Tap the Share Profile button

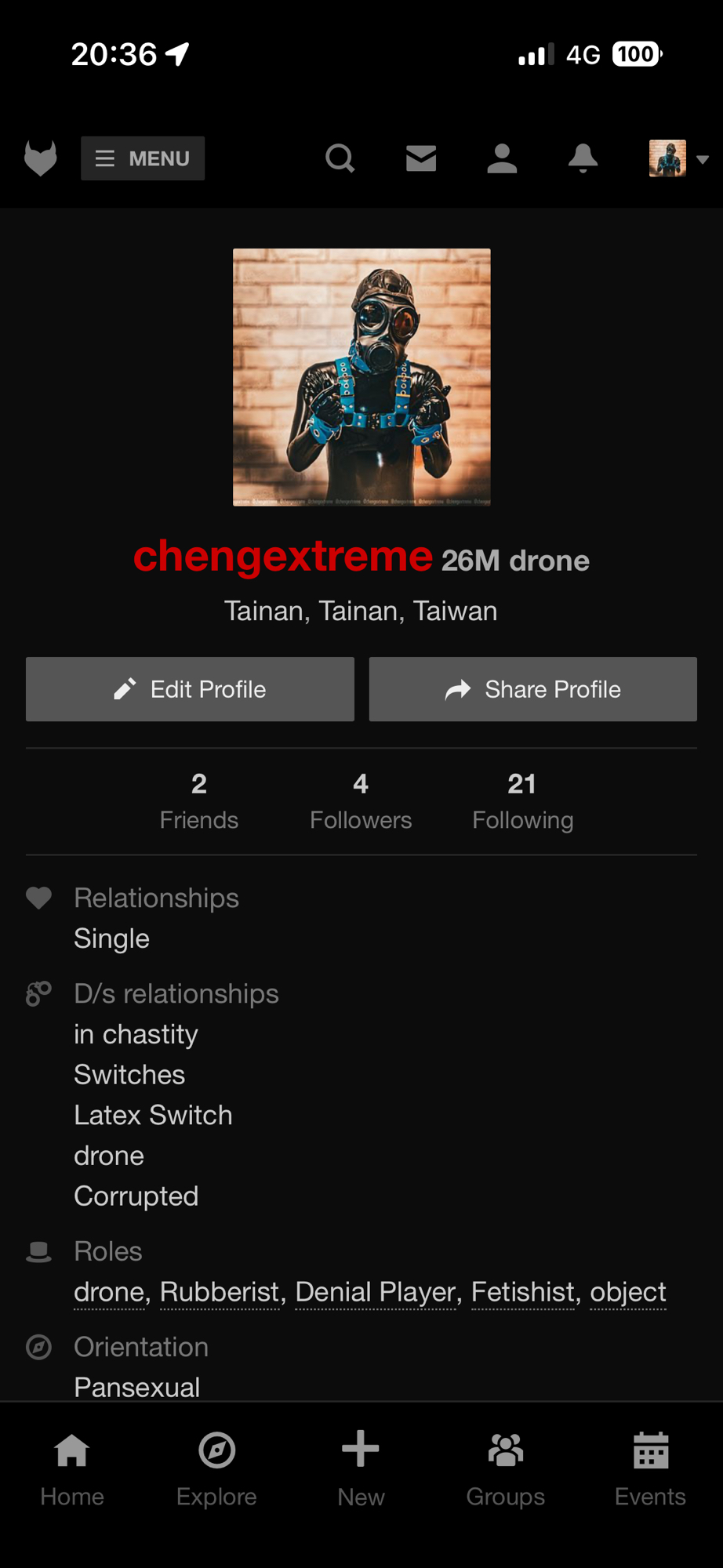pos(532,689)
